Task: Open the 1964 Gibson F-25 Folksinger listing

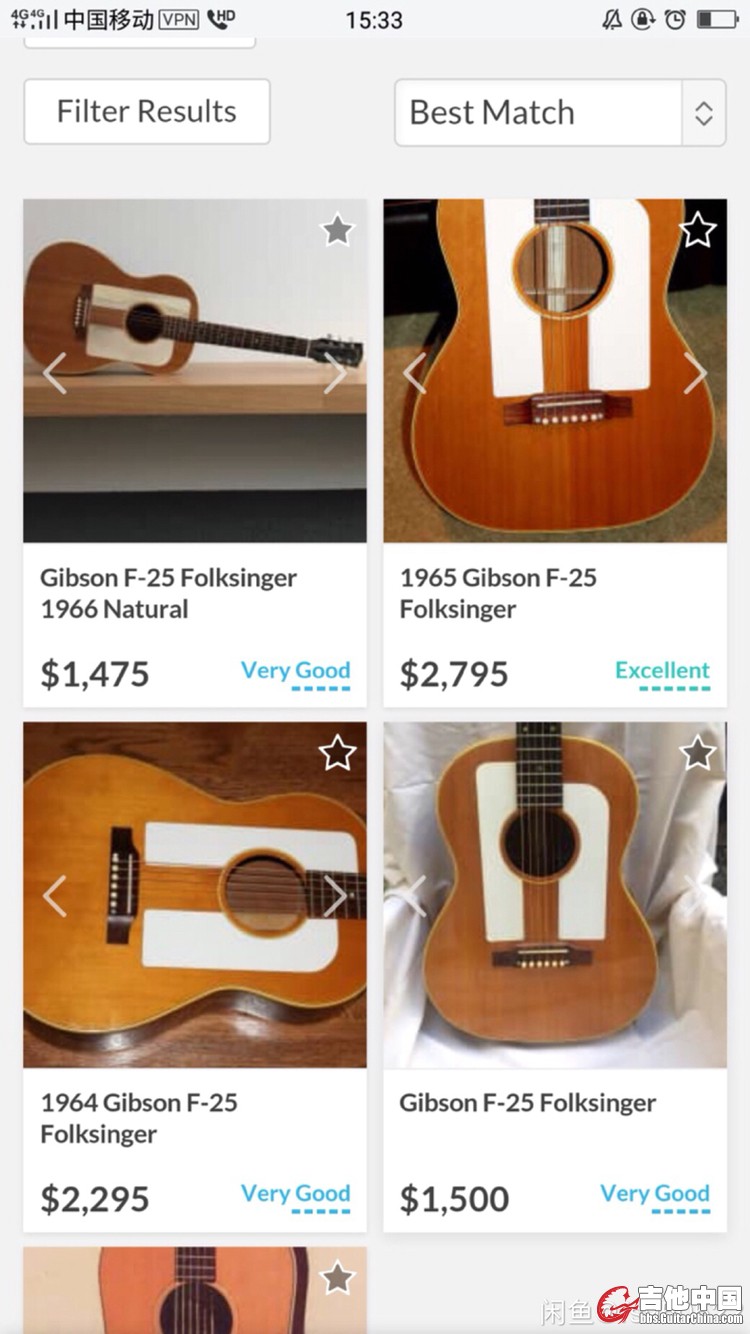Action: point(139,1117)
